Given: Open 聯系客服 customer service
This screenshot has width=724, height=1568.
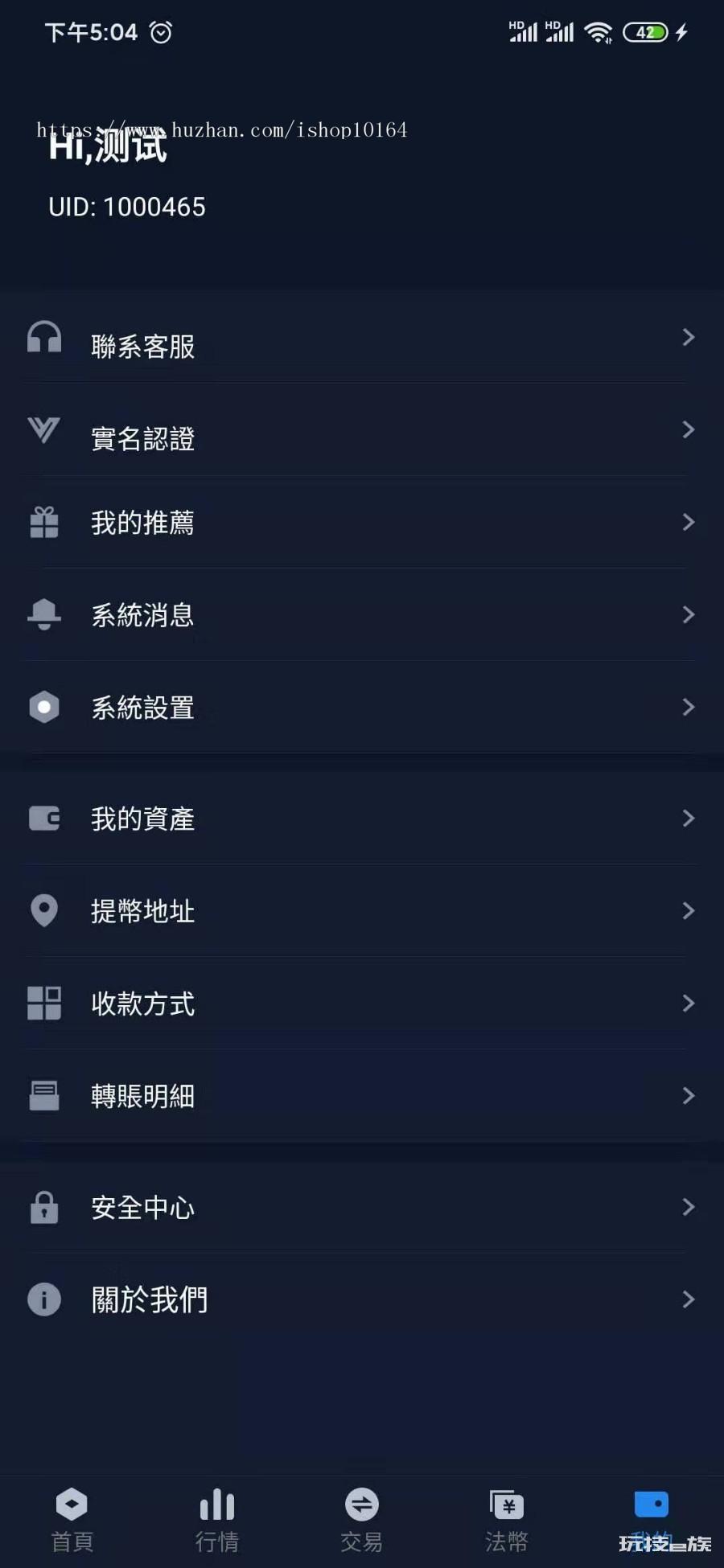Looking at the screenshot, I should (x=362, y=338).
